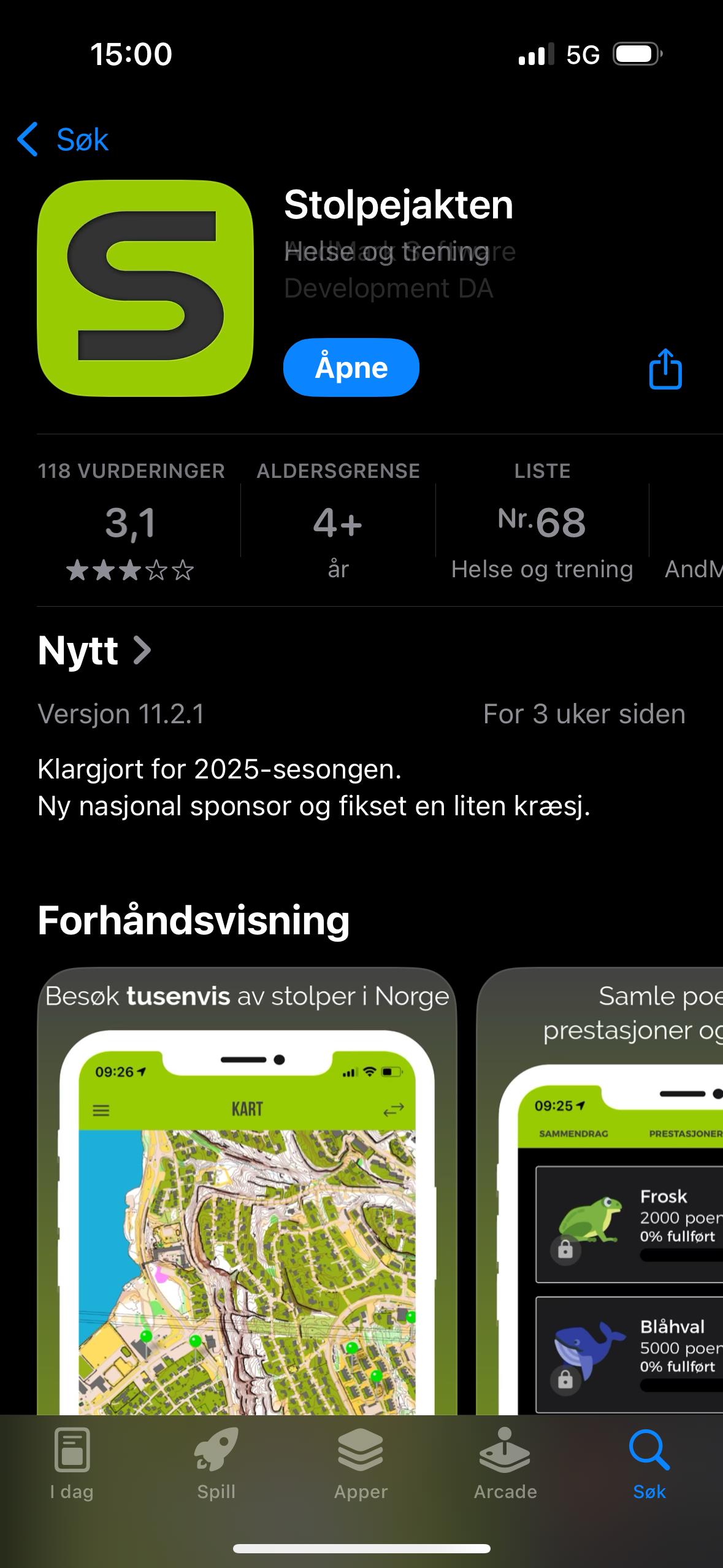Screen dimensions: 723x1568
Task: Expand Nytt version history
Action: pyautogui.click(x=95, y=651)
